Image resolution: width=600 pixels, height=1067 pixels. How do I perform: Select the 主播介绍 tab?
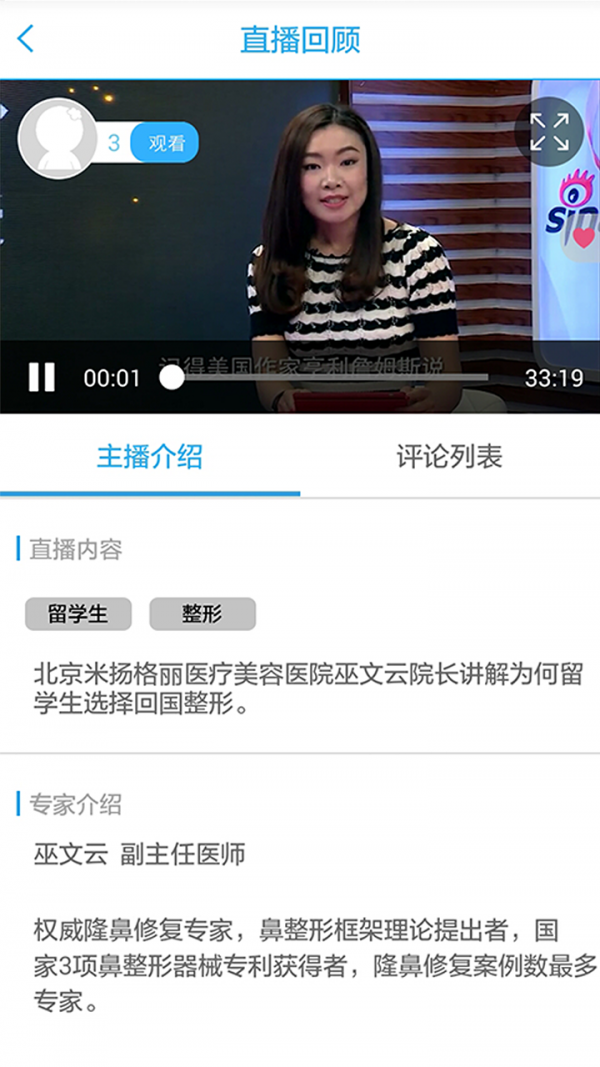click(x=150, y=457)
